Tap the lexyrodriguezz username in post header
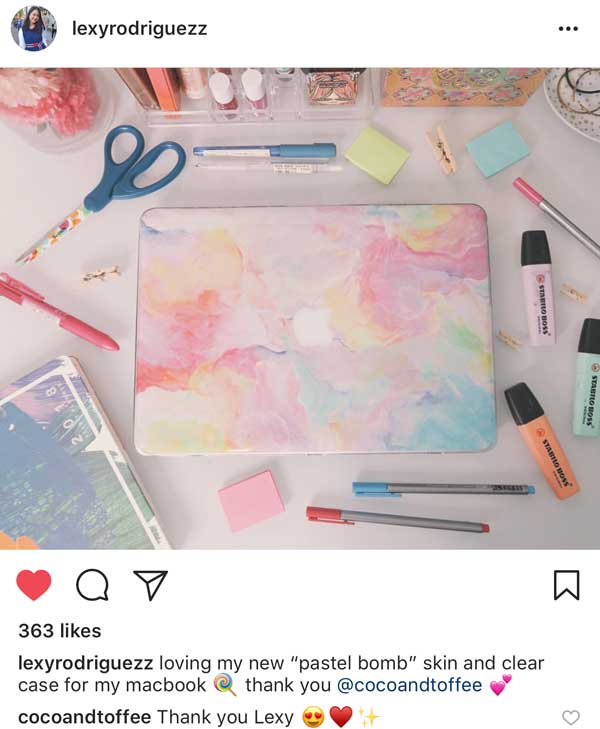 tap(139, 28)
